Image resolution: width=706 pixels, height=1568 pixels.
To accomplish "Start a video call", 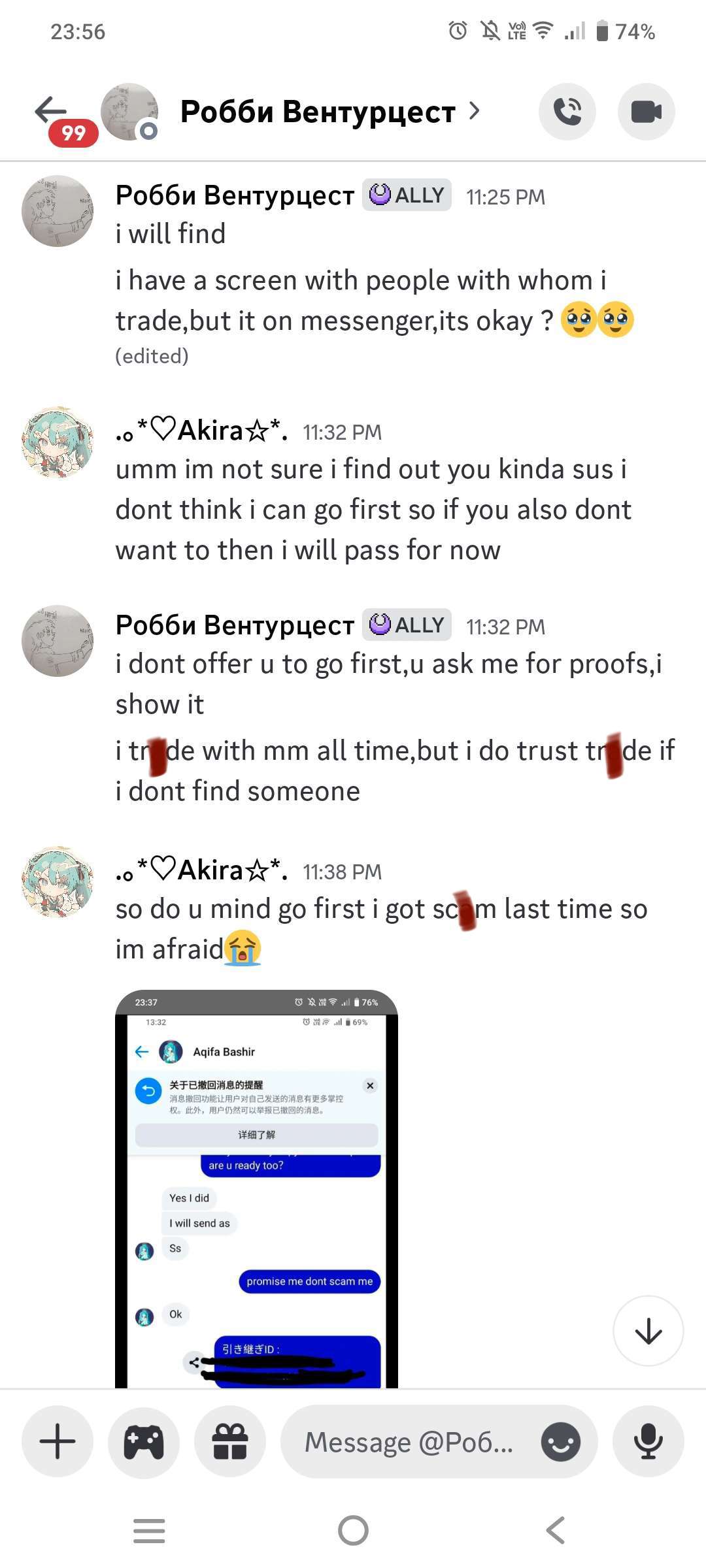I will tap(646, 112).
